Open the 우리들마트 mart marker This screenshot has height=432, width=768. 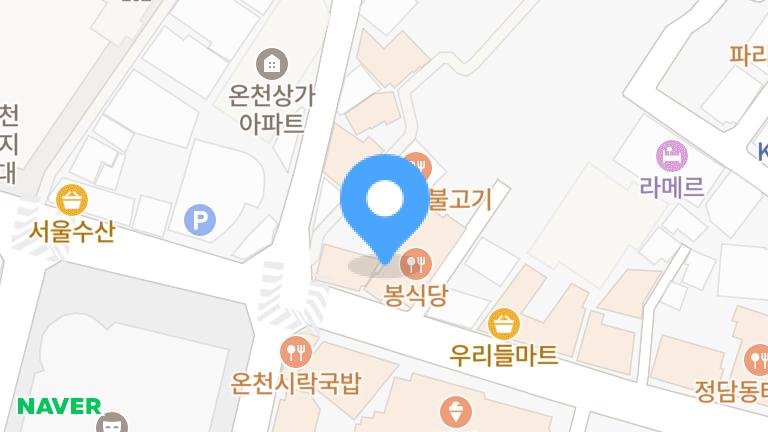point(504,323)
